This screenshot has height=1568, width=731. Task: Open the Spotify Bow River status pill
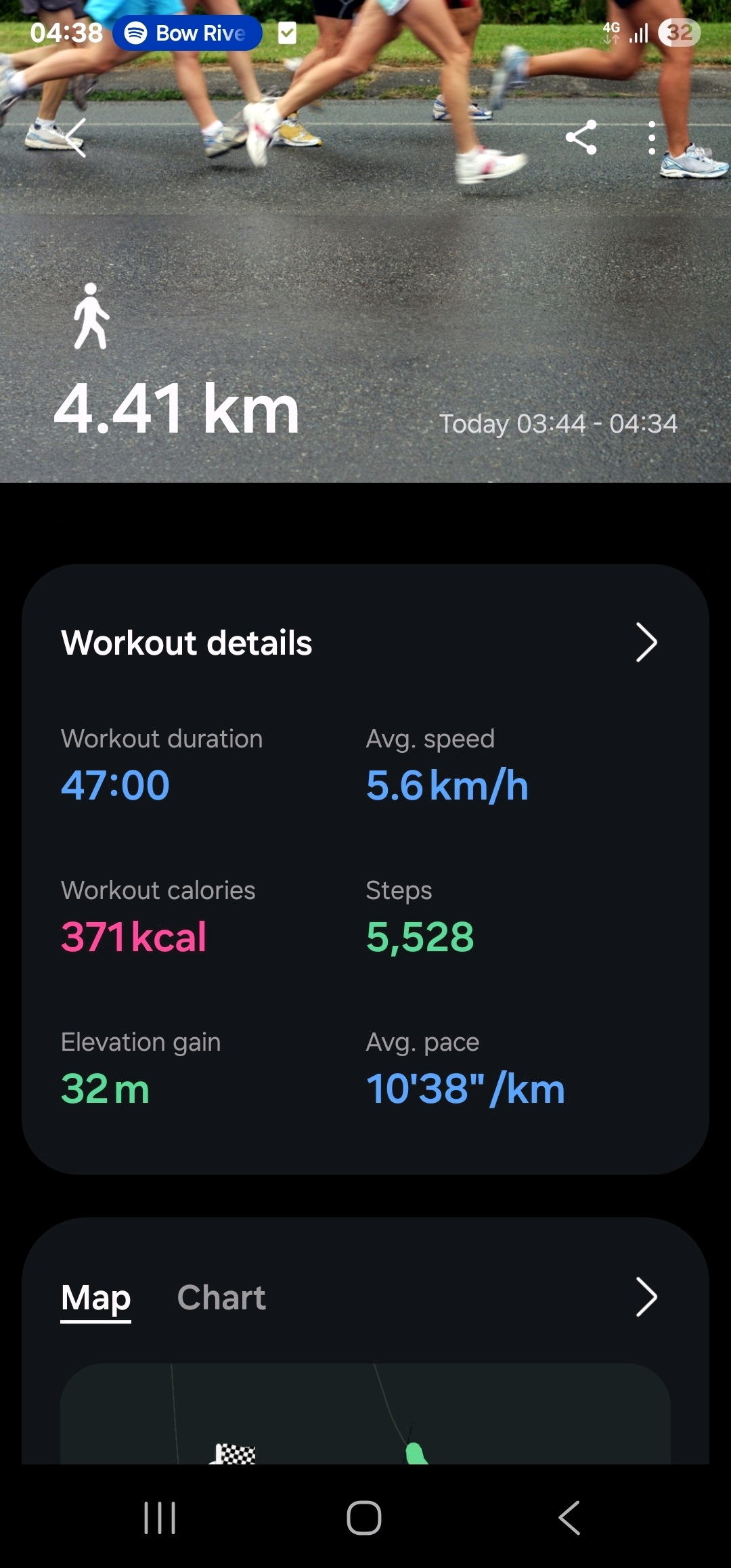tap(187, 33)
